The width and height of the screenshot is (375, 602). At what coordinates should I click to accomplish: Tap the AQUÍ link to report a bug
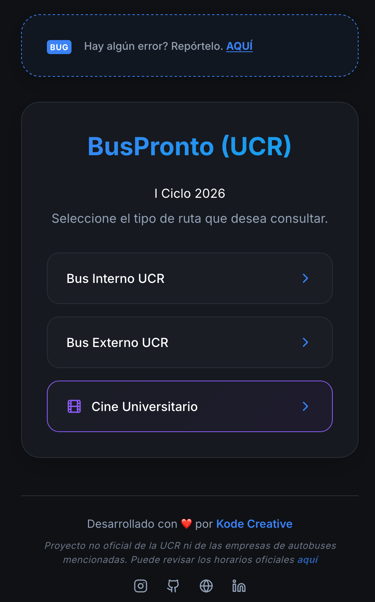point(239,46)
